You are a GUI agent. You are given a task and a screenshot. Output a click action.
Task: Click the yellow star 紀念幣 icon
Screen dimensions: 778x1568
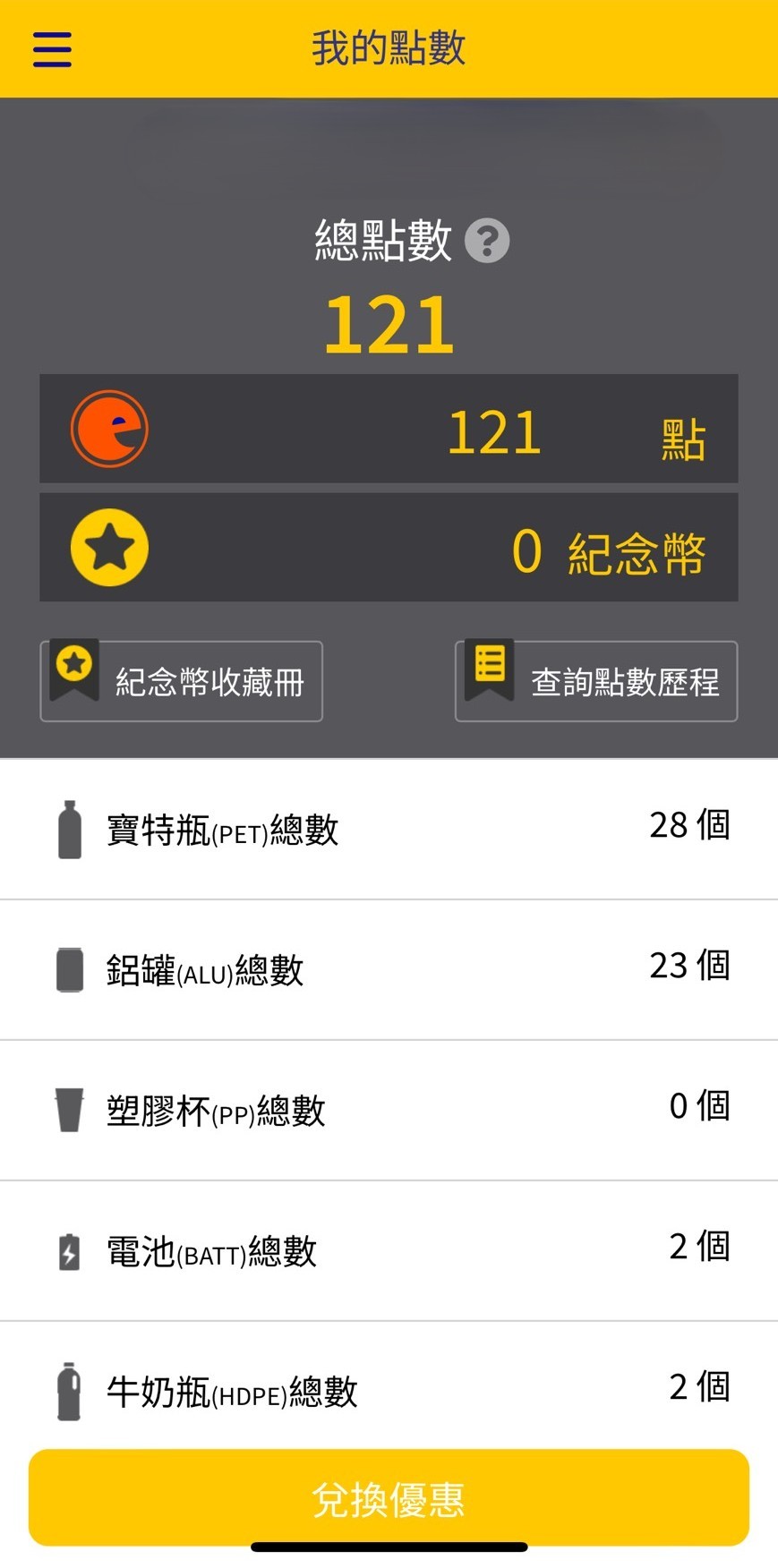[x=107, y=548]
